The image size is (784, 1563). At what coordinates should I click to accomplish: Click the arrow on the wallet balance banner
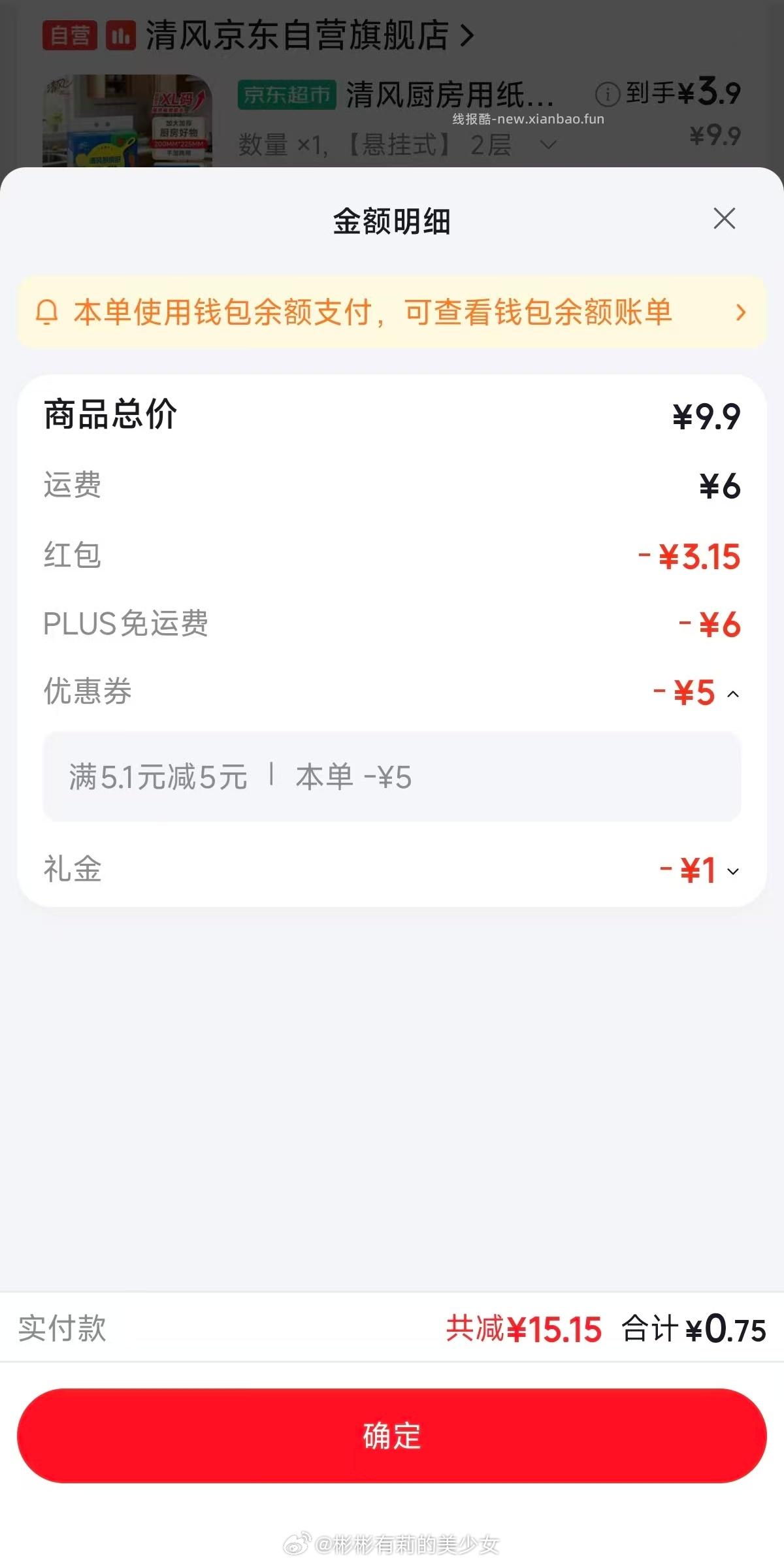click(x=740, y=314)
